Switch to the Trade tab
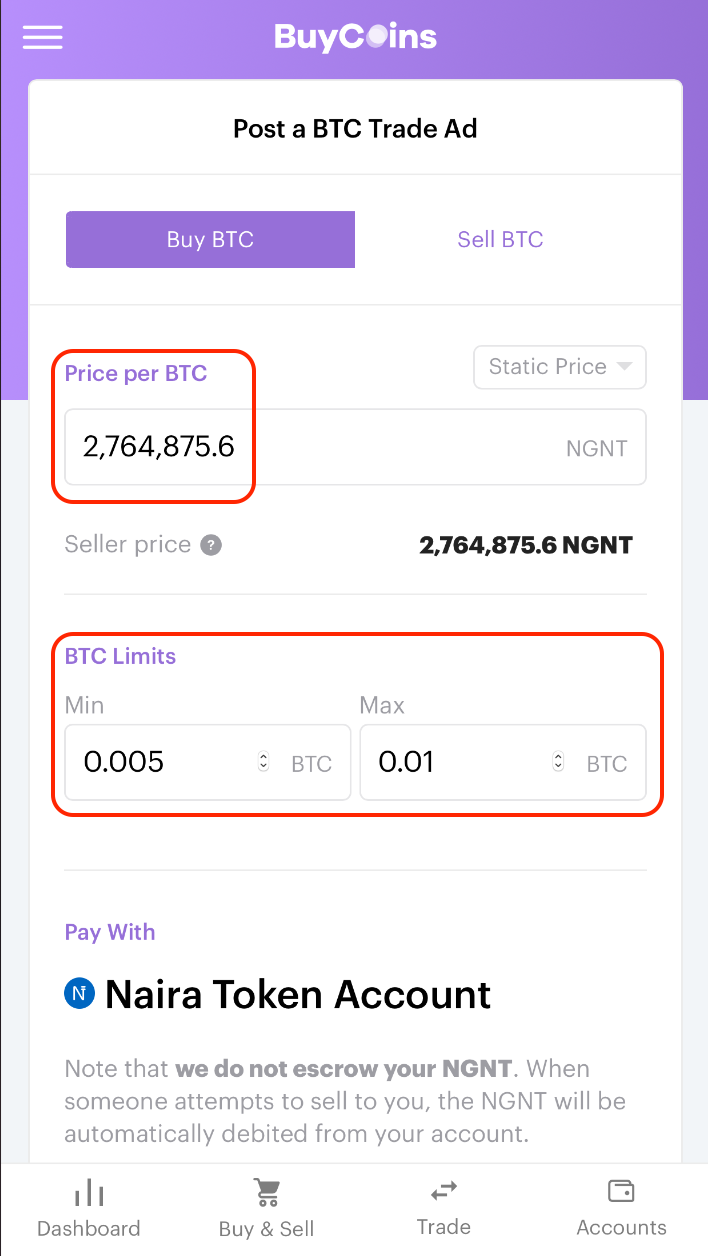 [443, 1209]
